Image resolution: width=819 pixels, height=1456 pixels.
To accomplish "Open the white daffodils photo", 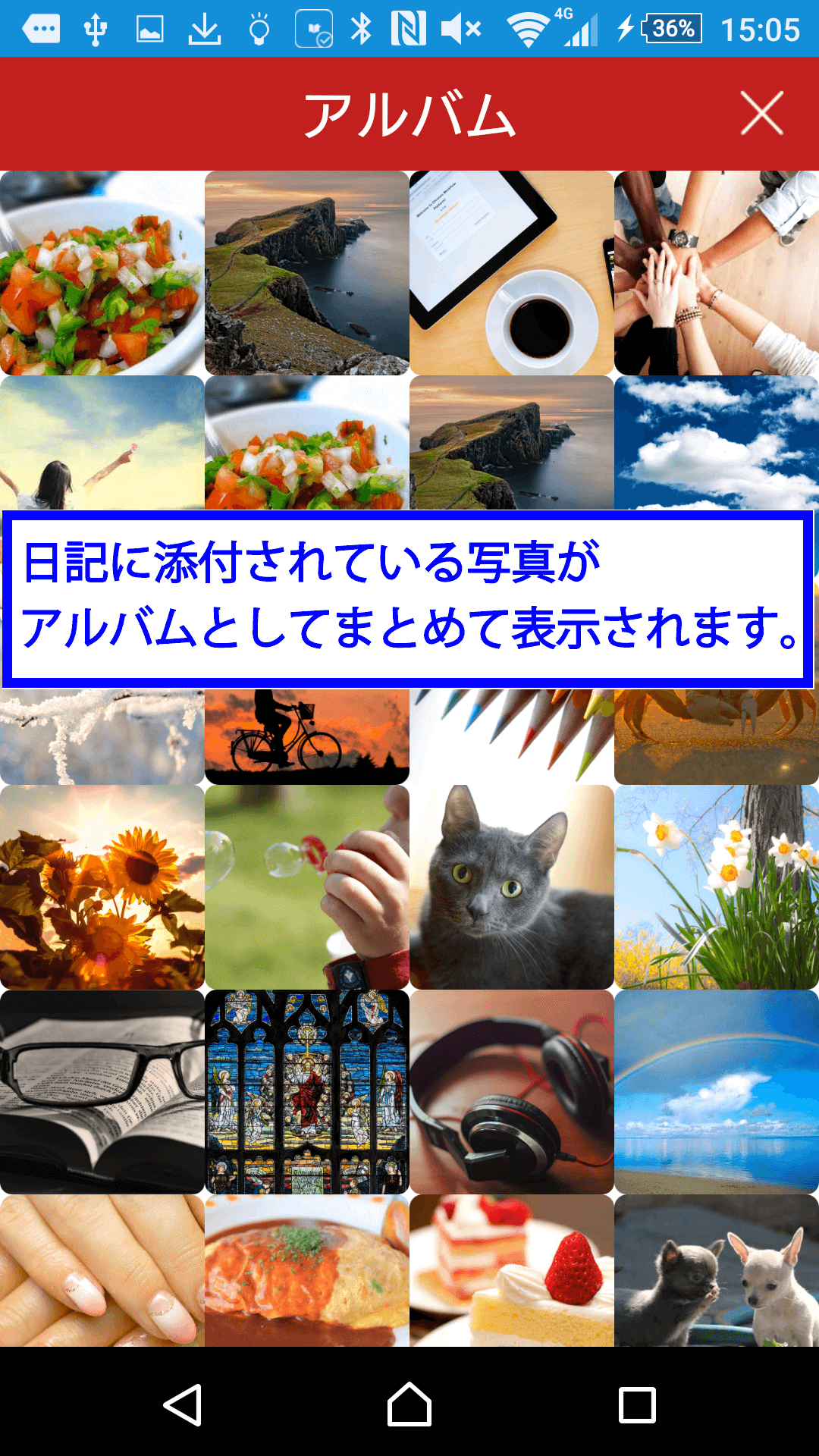I will 717,887.
